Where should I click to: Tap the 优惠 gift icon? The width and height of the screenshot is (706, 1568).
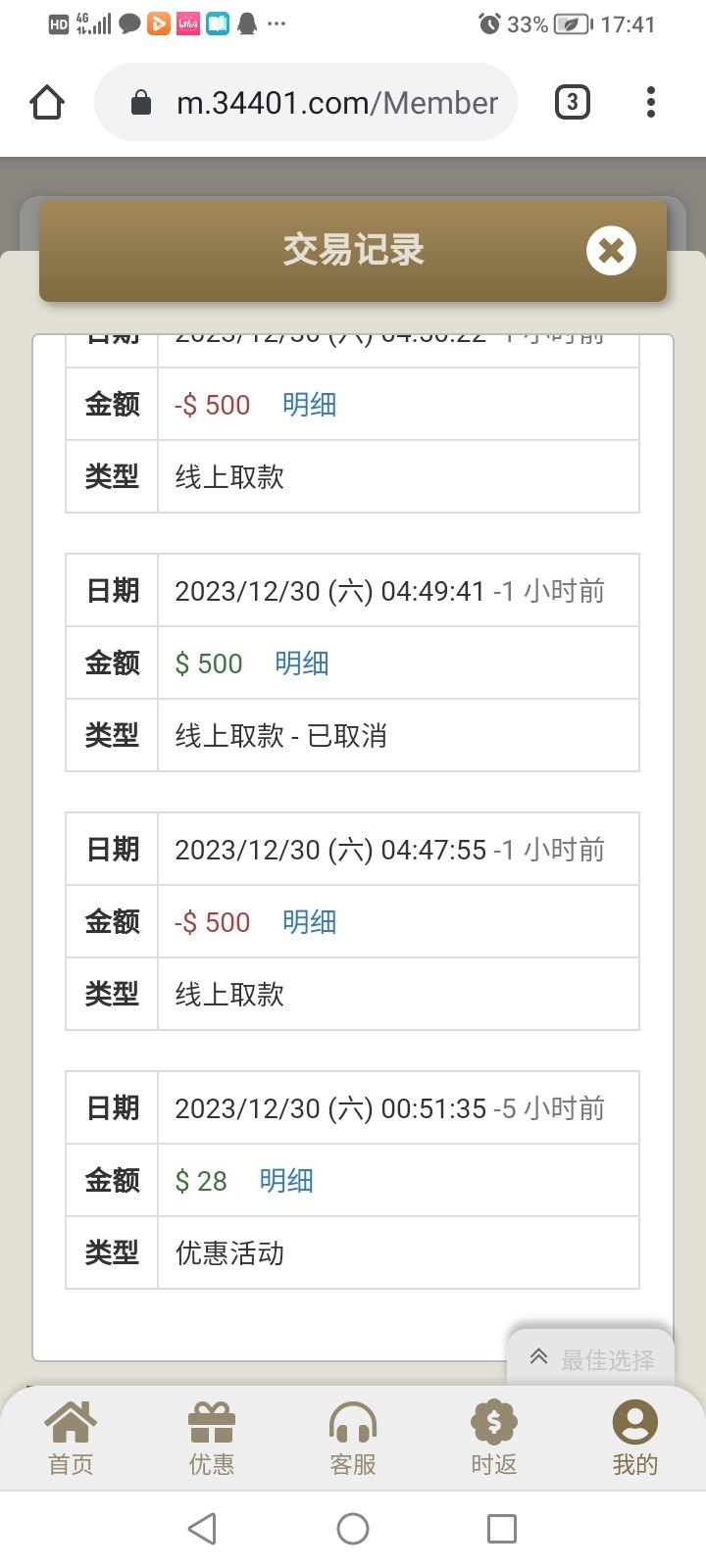[x=211, y=1421]
